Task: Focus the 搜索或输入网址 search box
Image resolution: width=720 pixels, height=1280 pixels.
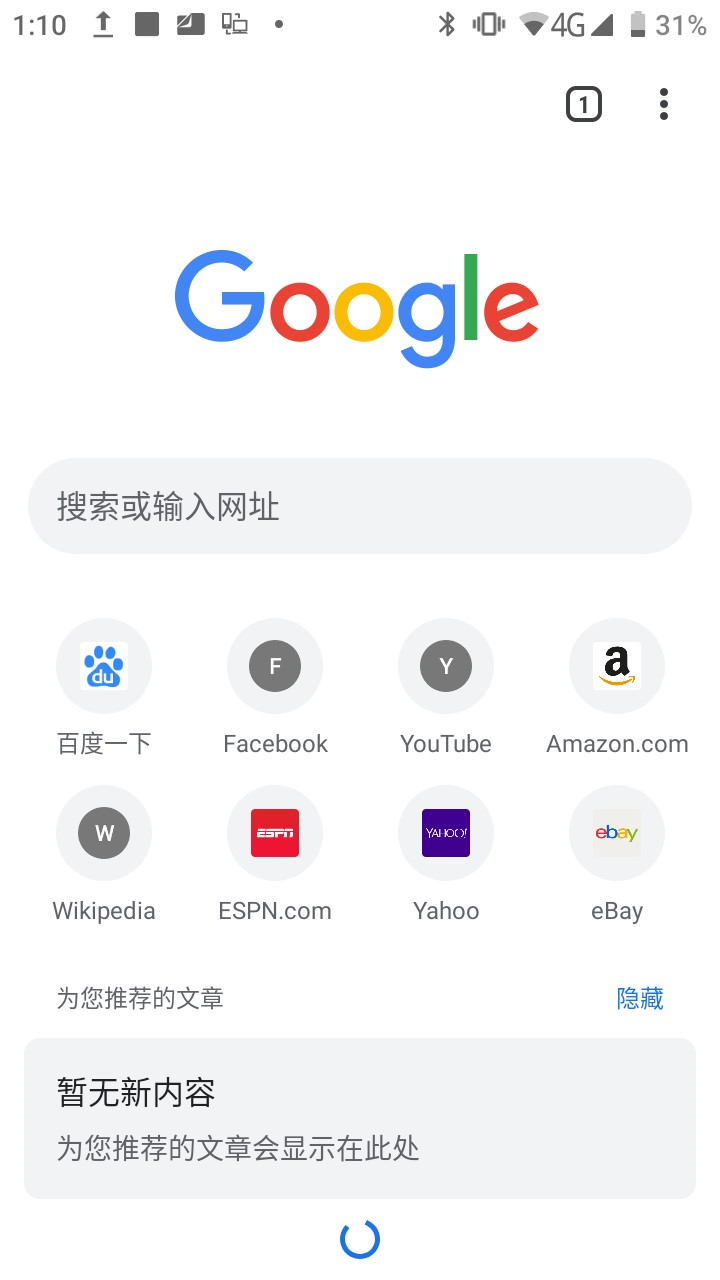Action: click(x=360, y=506)
